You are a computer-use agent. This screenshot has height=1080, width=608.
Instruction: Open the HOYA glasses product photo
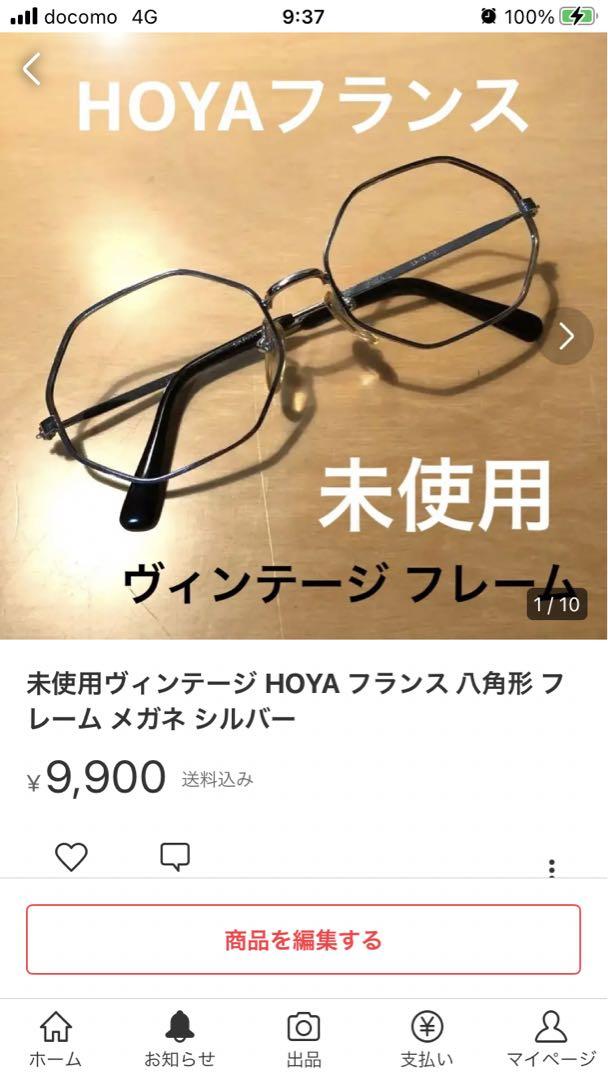[304, 335]
